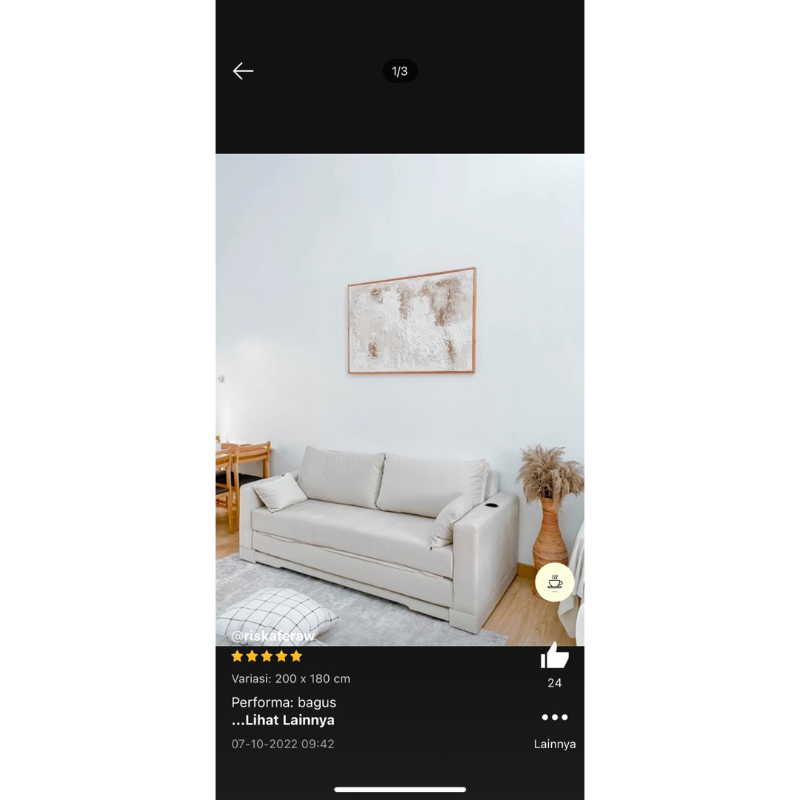Open the Lainnya three-dot menu
Viewport: 800px width, 800px height.
pyautogui.click(x=554, y=718)
